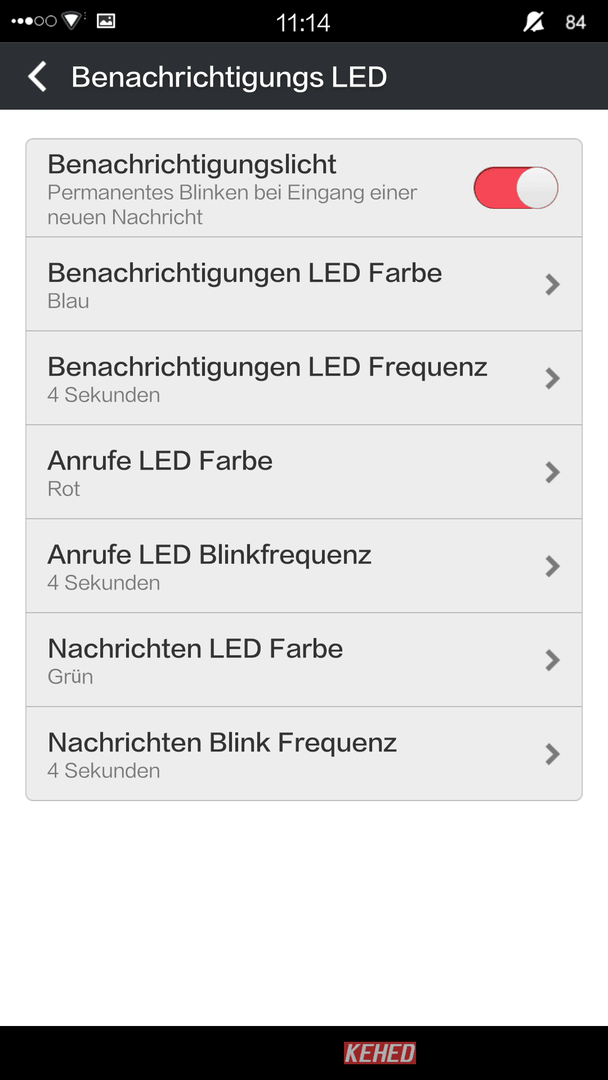The image size is (608, 1080).
Task: Open Benachrichtigungen LED Farbe setting
Action: tap(304, 284)
